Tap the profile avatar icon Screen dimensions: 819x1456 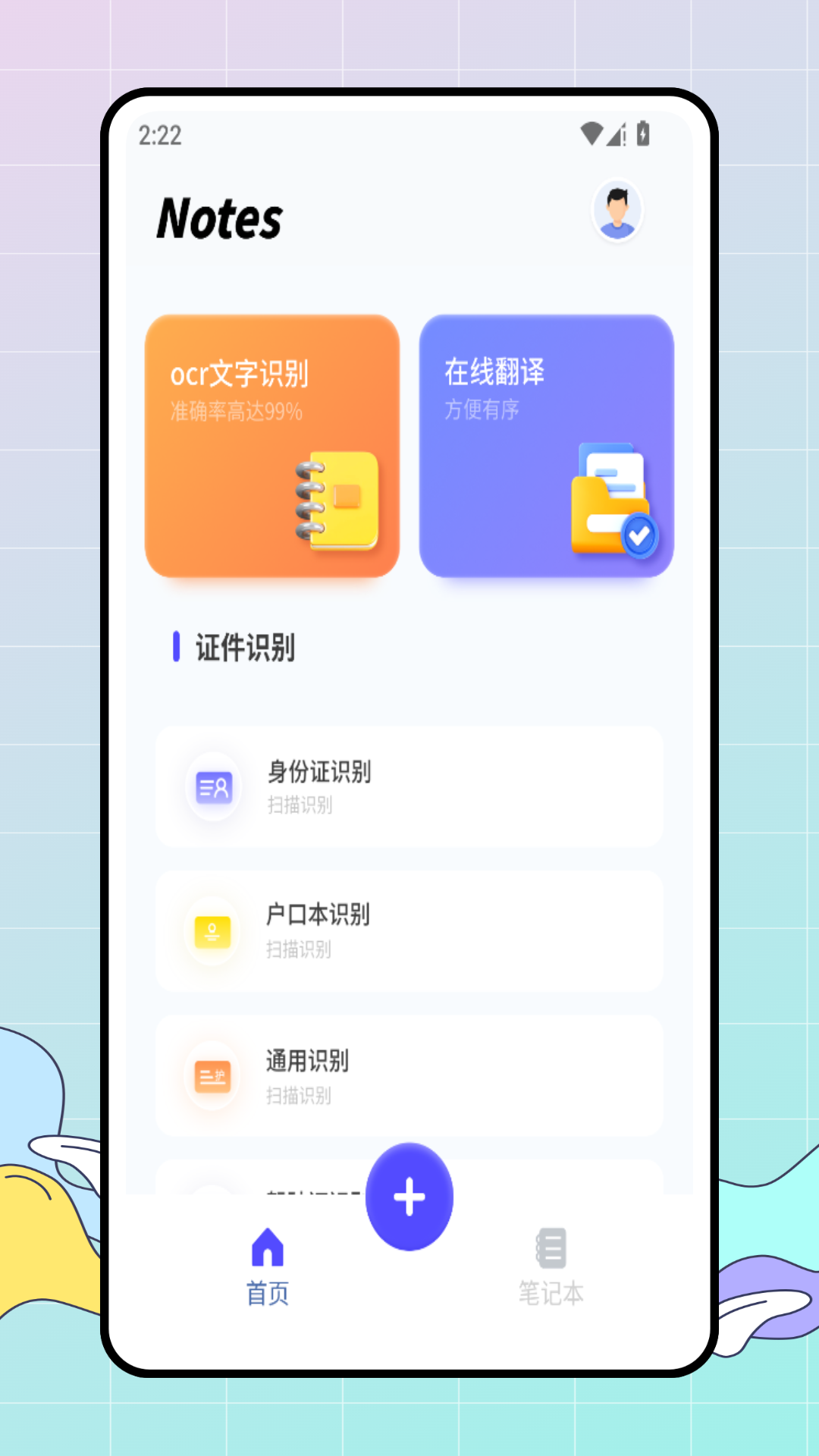pyautogui.click(x=617, y=211)
